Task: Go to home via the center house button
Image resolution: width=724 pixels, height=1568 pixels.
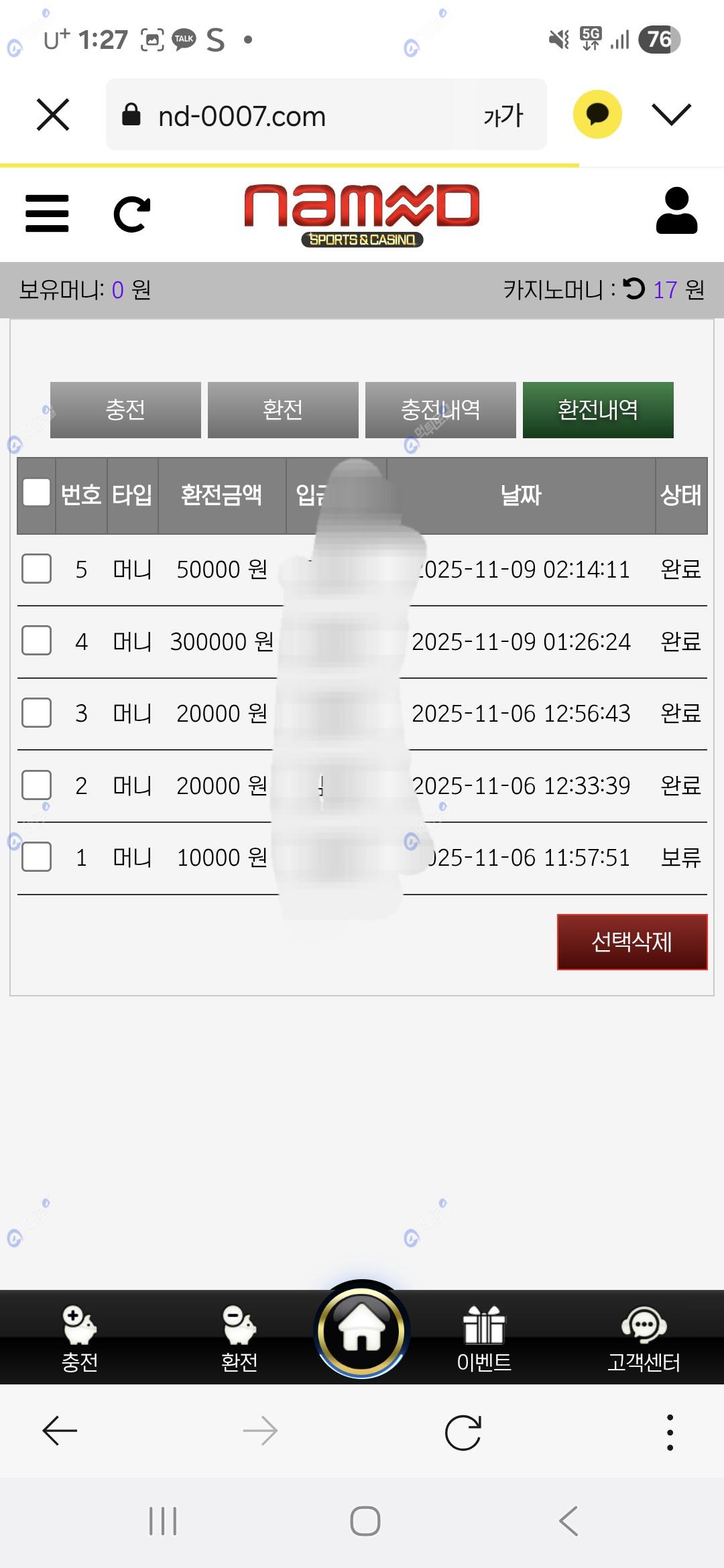Action: [362, 1329]
